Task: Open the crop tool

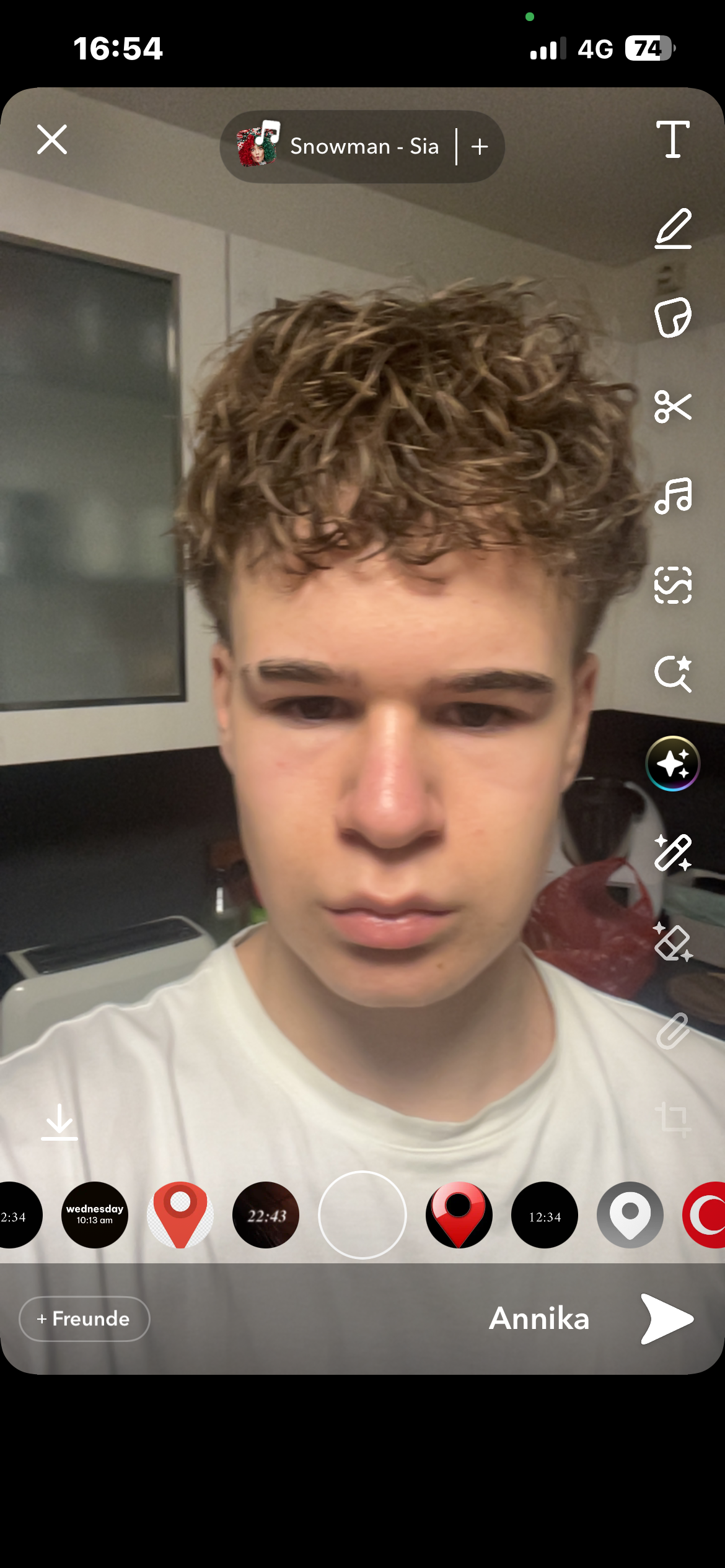Action: point(673,1119)
